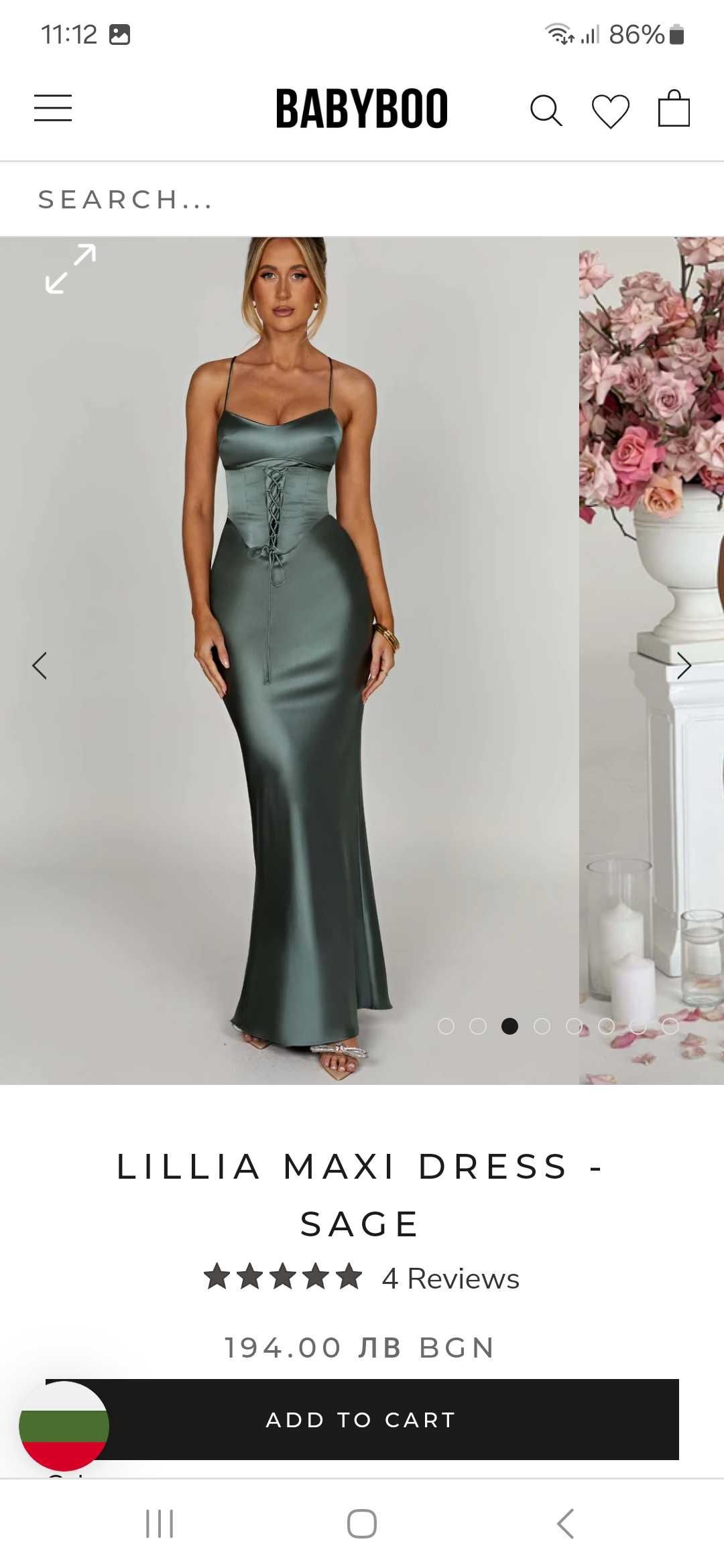This screenshot has height=1568, width=724.
Task: Open the 4 Reviews link
Action: point(450,1279)
